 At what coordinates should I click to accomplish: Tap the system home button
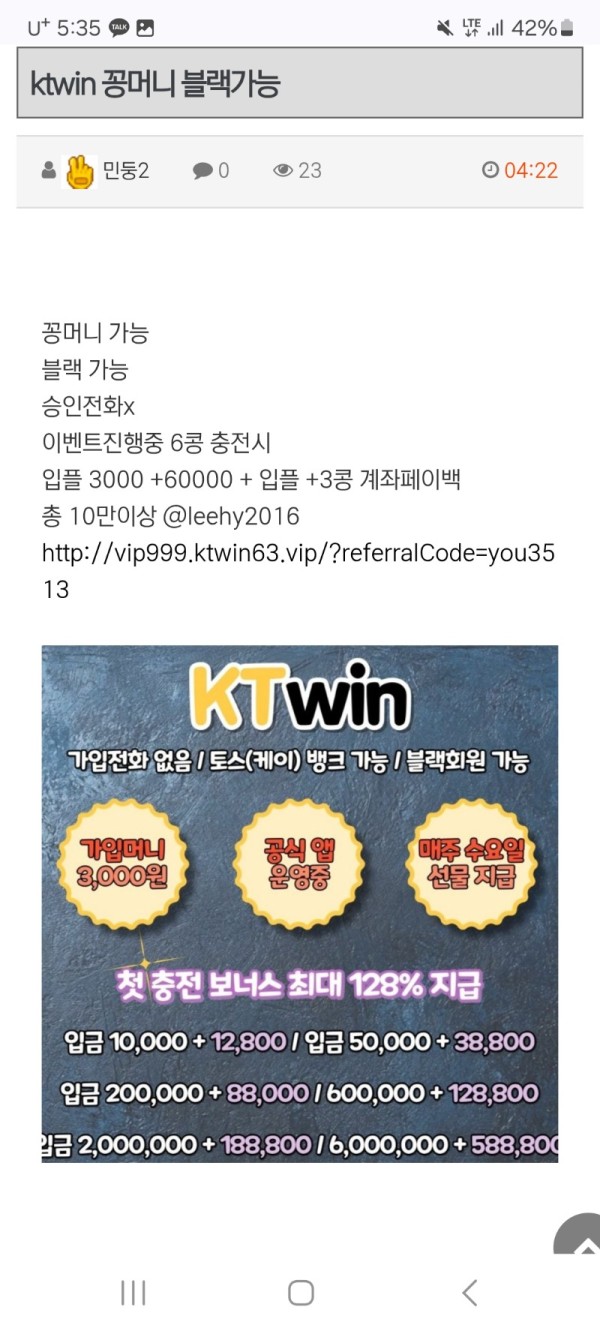coord(300,1292)
